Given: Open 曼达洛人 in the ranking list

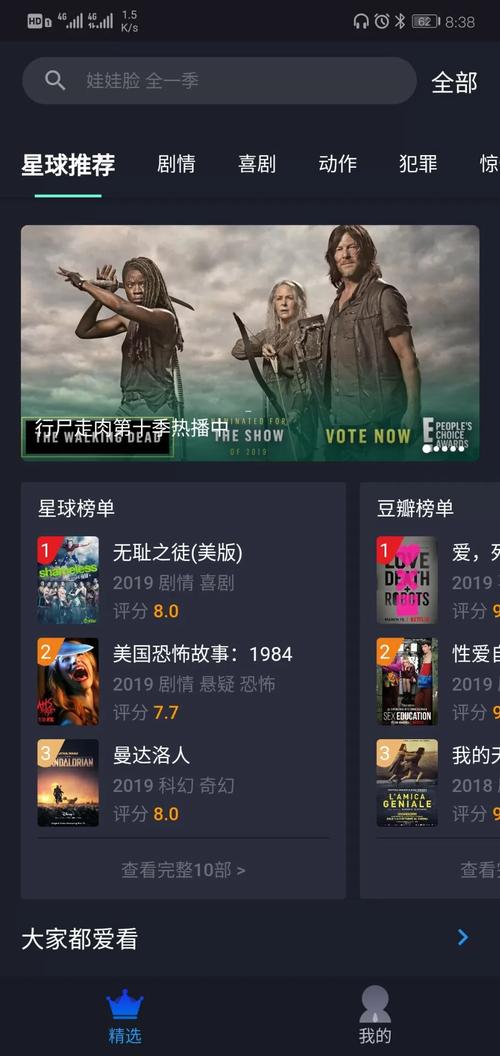Looking at the screenshot, I should click(x=183, y=783).
